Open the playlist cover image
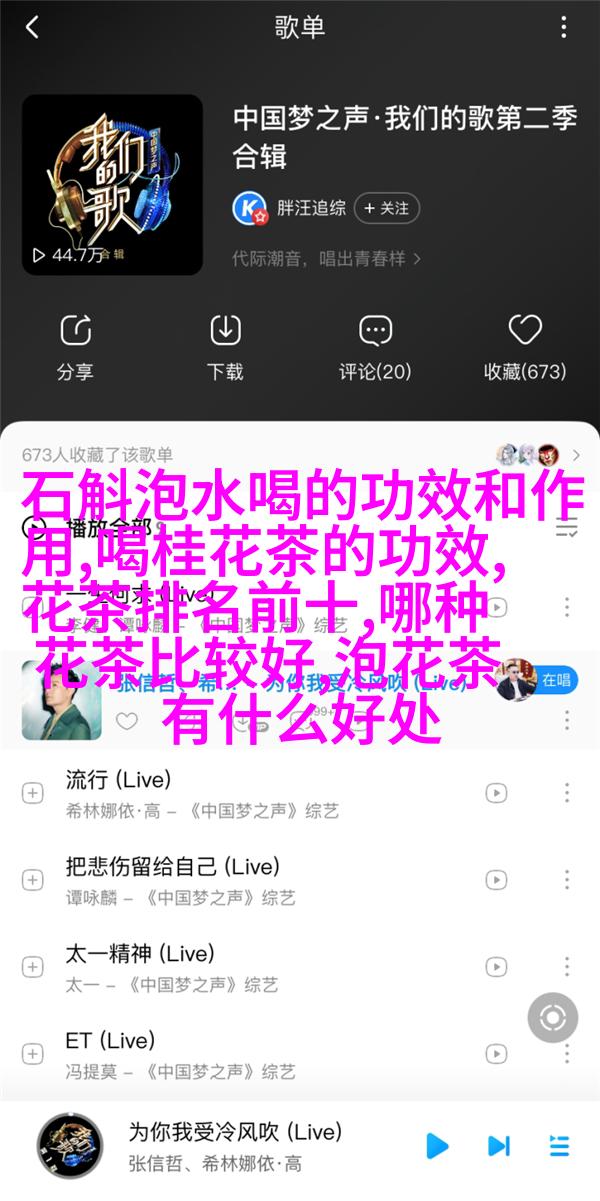The image size is (600, 1201). 112,185
